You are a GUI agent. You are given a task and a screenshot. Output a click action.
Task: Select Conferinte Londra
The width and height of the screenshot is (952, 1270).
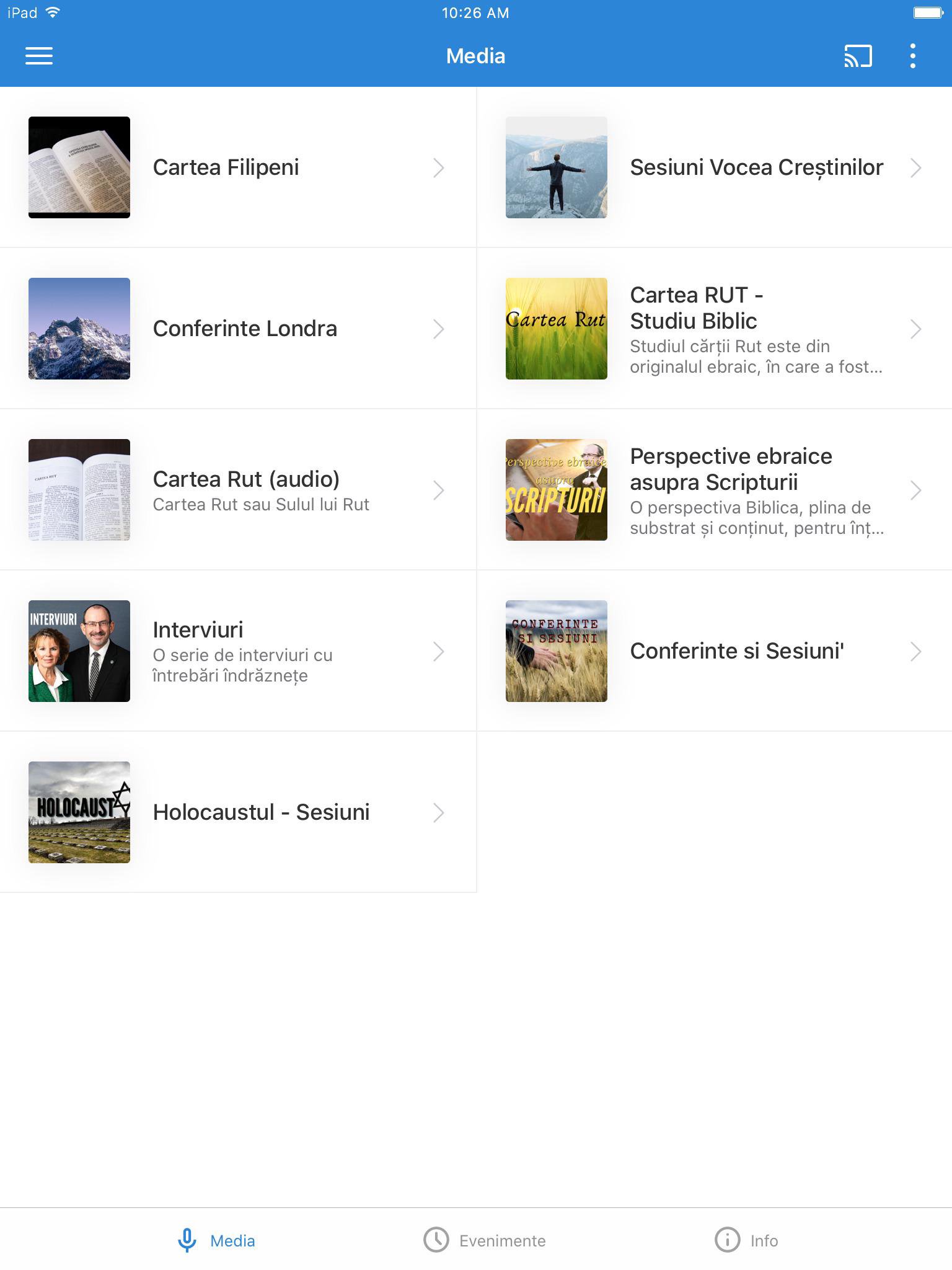[238, 329]
